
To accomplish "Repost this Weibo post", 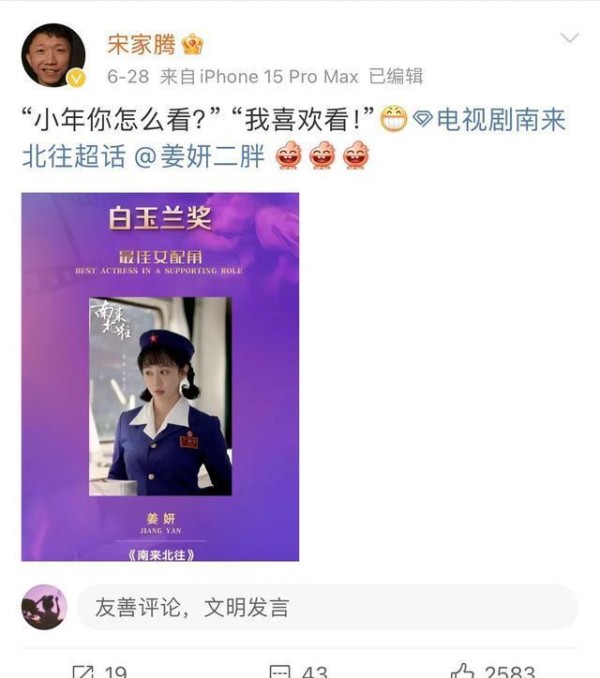I will click(98, 671).
